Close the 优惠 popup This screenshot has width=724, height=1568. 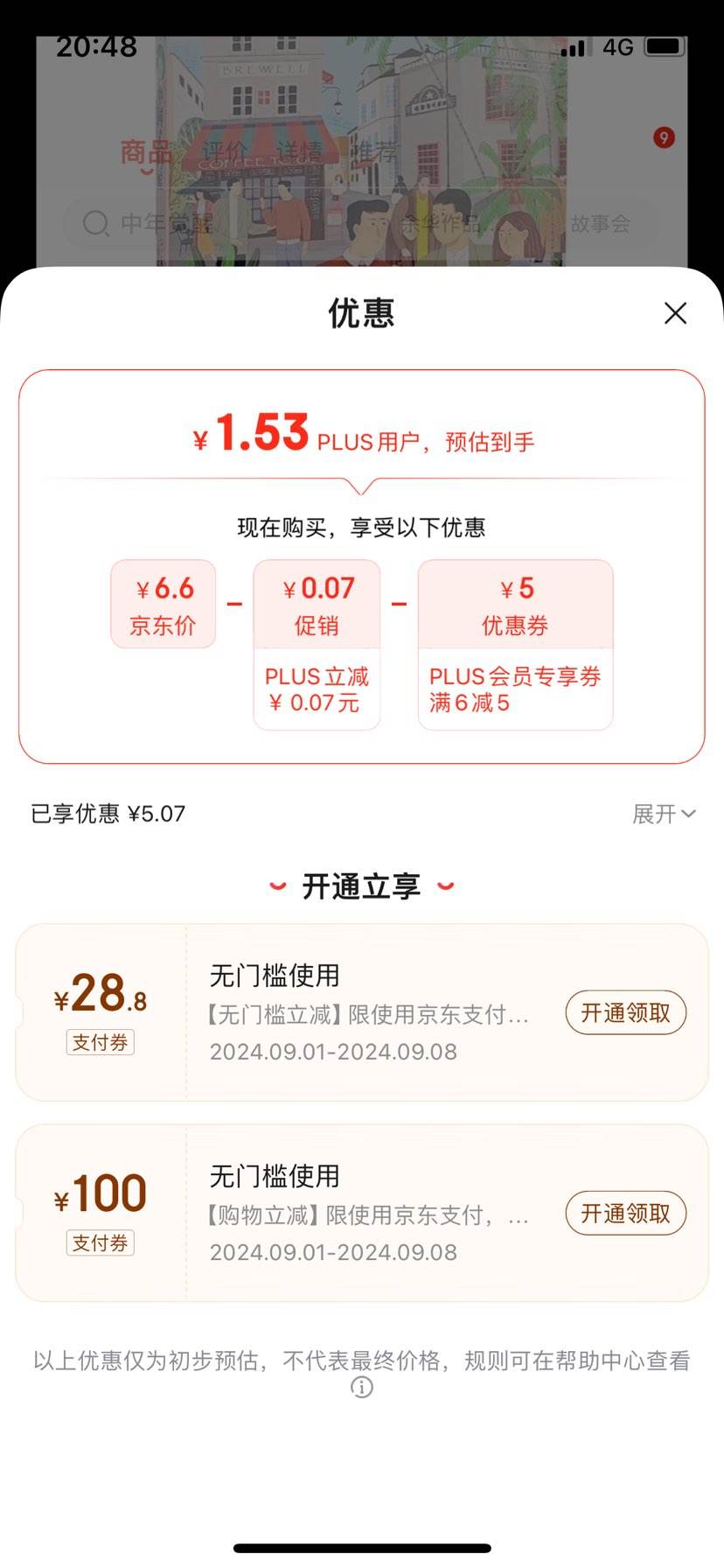[675, 313]
